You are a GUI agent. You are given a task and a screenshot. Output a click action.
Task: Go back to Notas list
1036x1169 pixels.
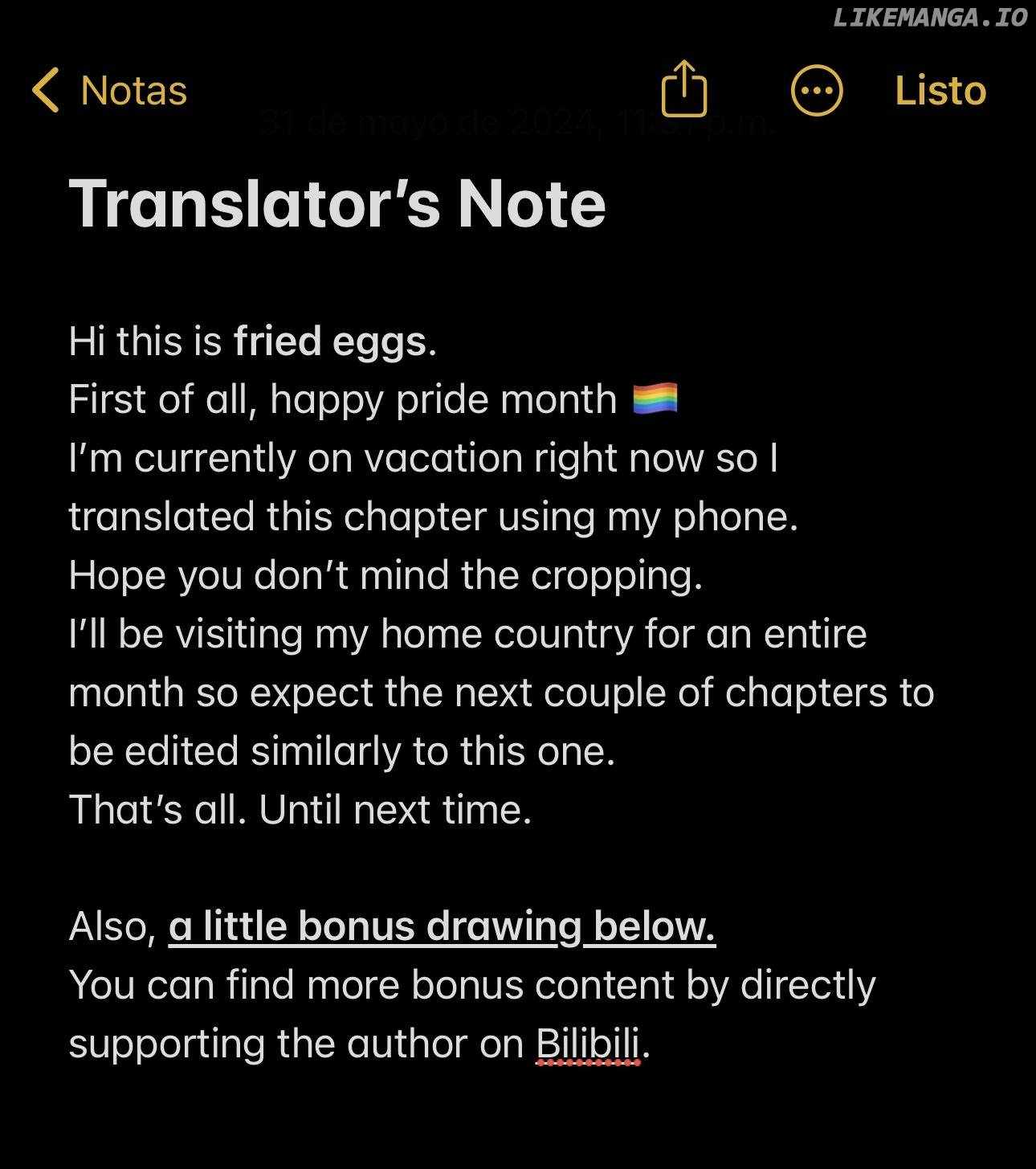109,90
